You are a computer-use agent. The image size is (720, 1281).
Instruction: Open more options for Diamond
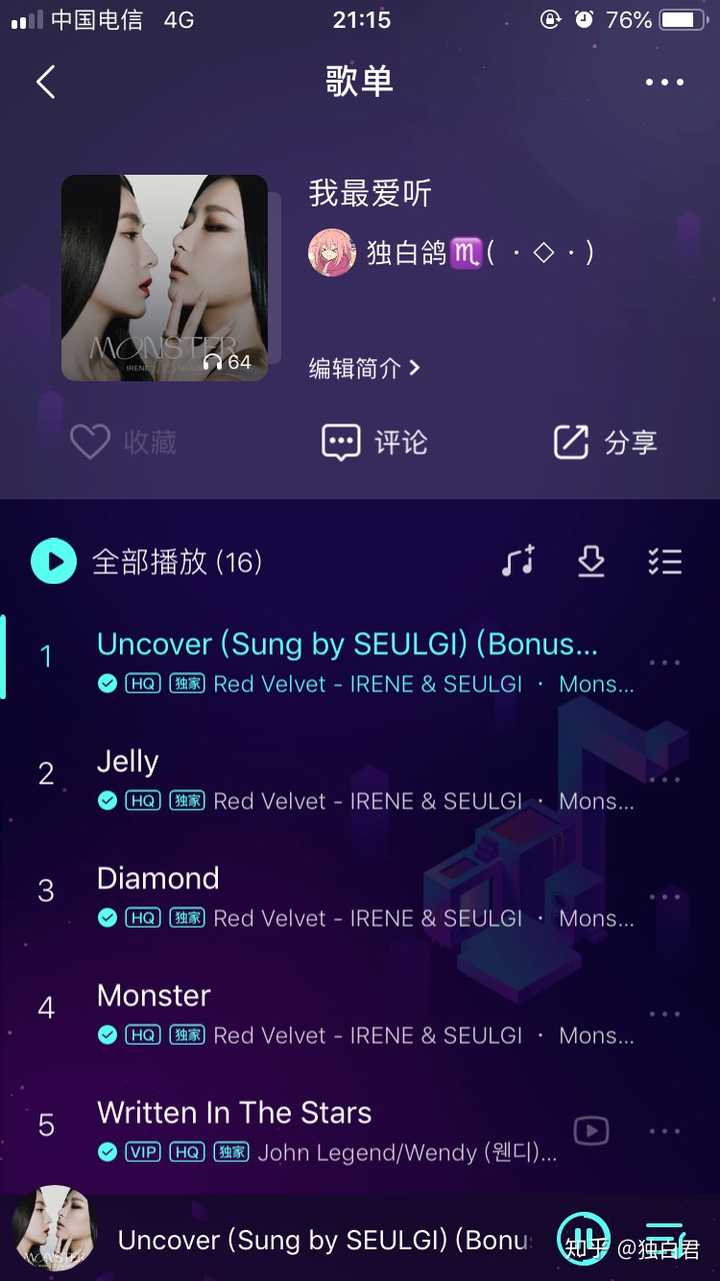tap(664, 897)
